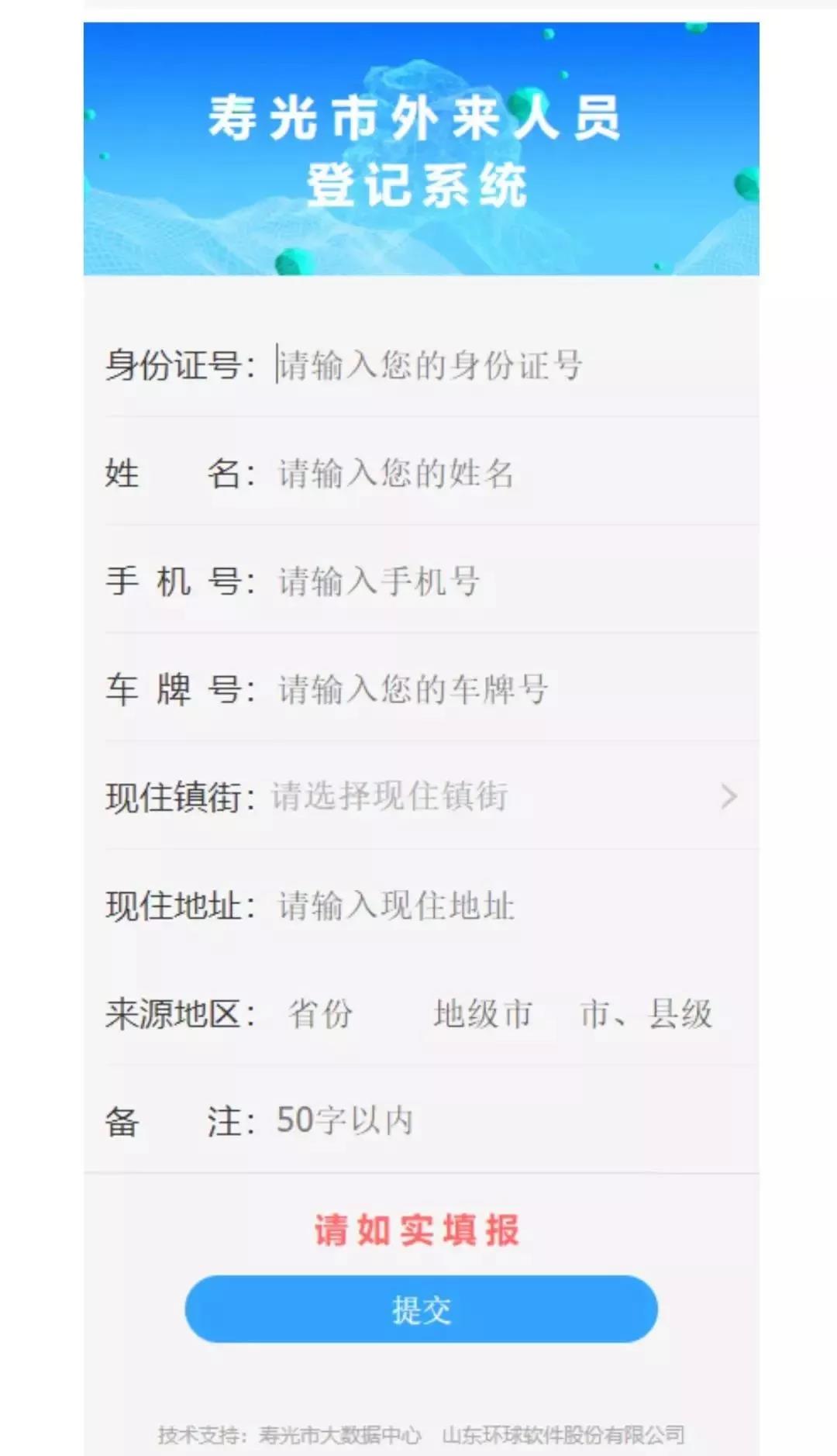Open the 现住镇街 picker
The image size is (837, 1456).
[x=496, y=797]
